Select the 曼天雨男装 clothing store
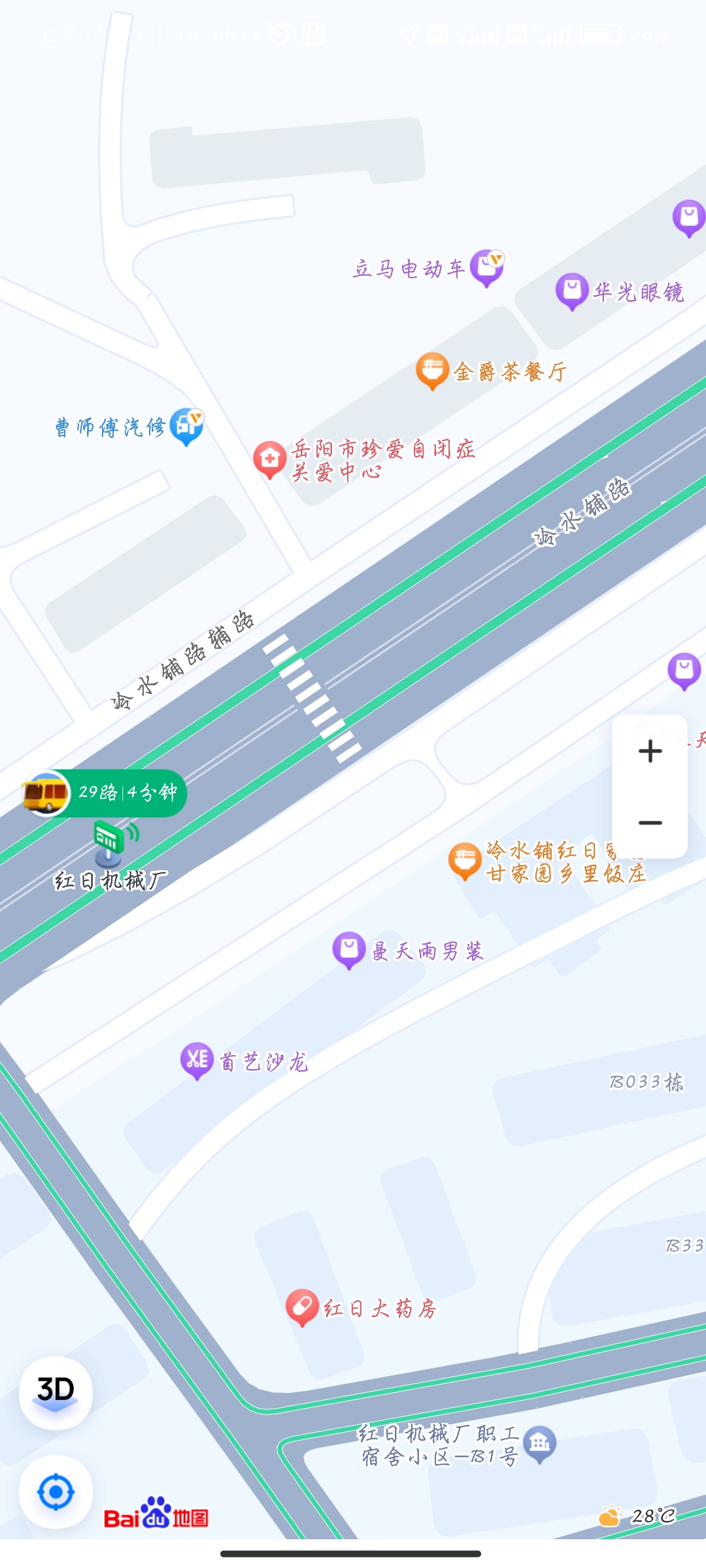 [x=349, y=950]
